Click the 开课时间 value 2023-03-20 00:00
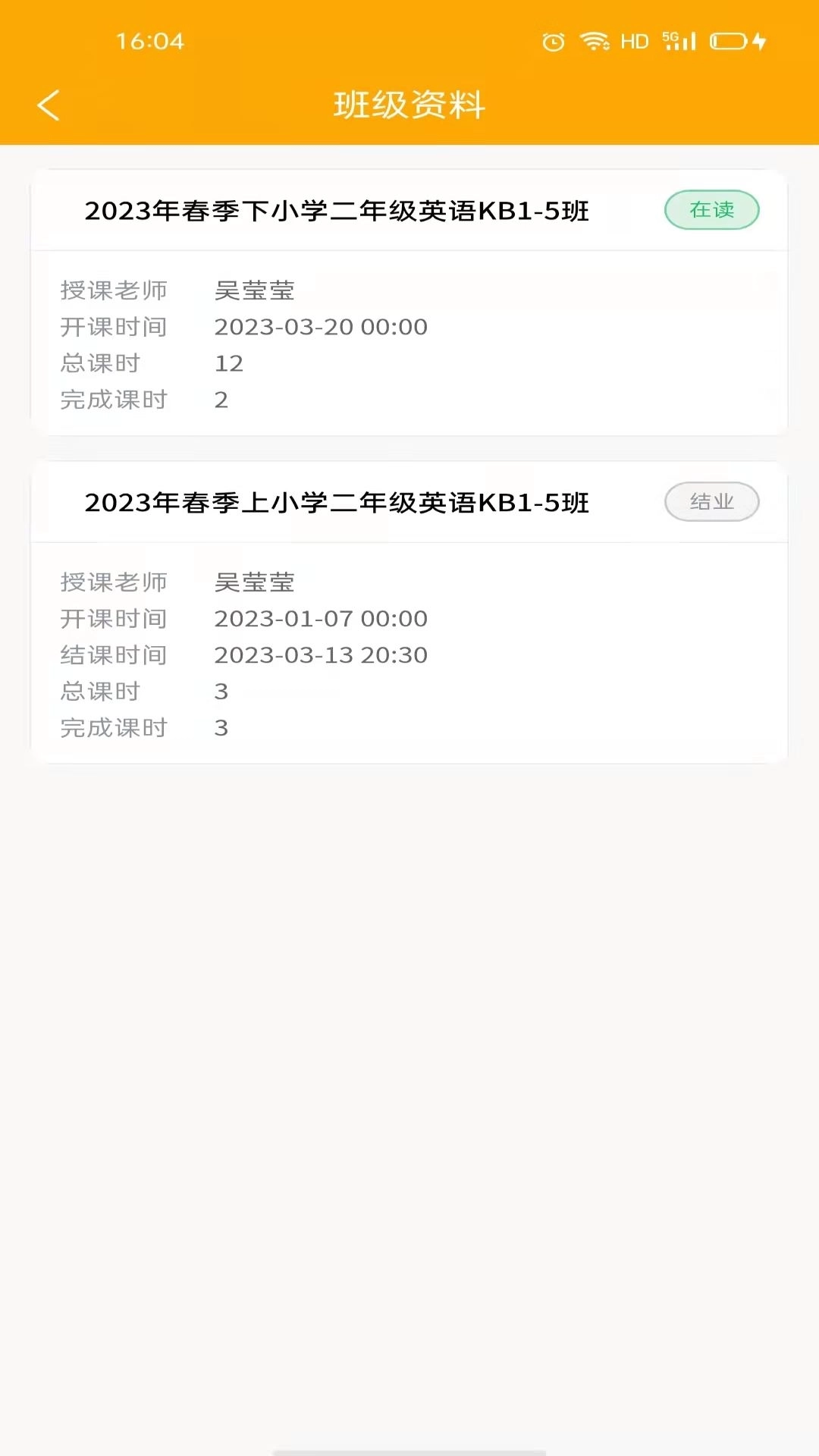 pos(321,327)
